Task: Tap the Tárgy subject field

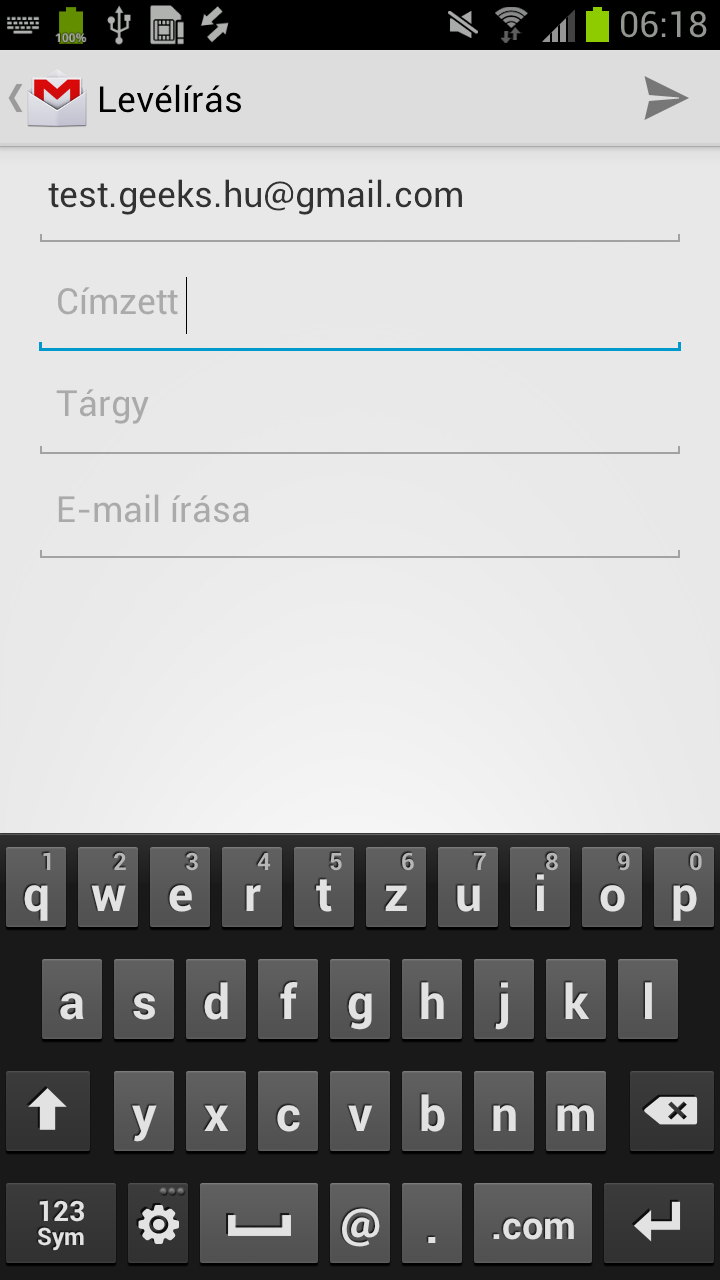Action: tap(360, 405)
